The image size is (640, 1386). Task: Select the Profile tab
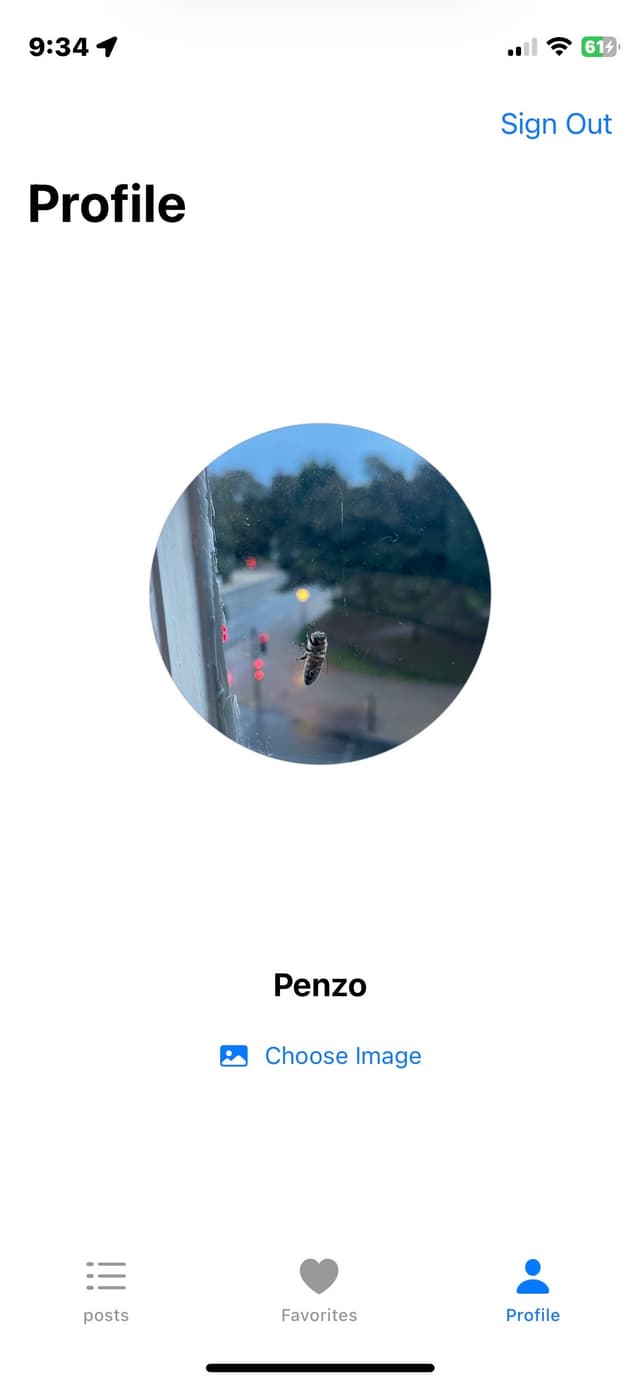(x=532, y=1290)
